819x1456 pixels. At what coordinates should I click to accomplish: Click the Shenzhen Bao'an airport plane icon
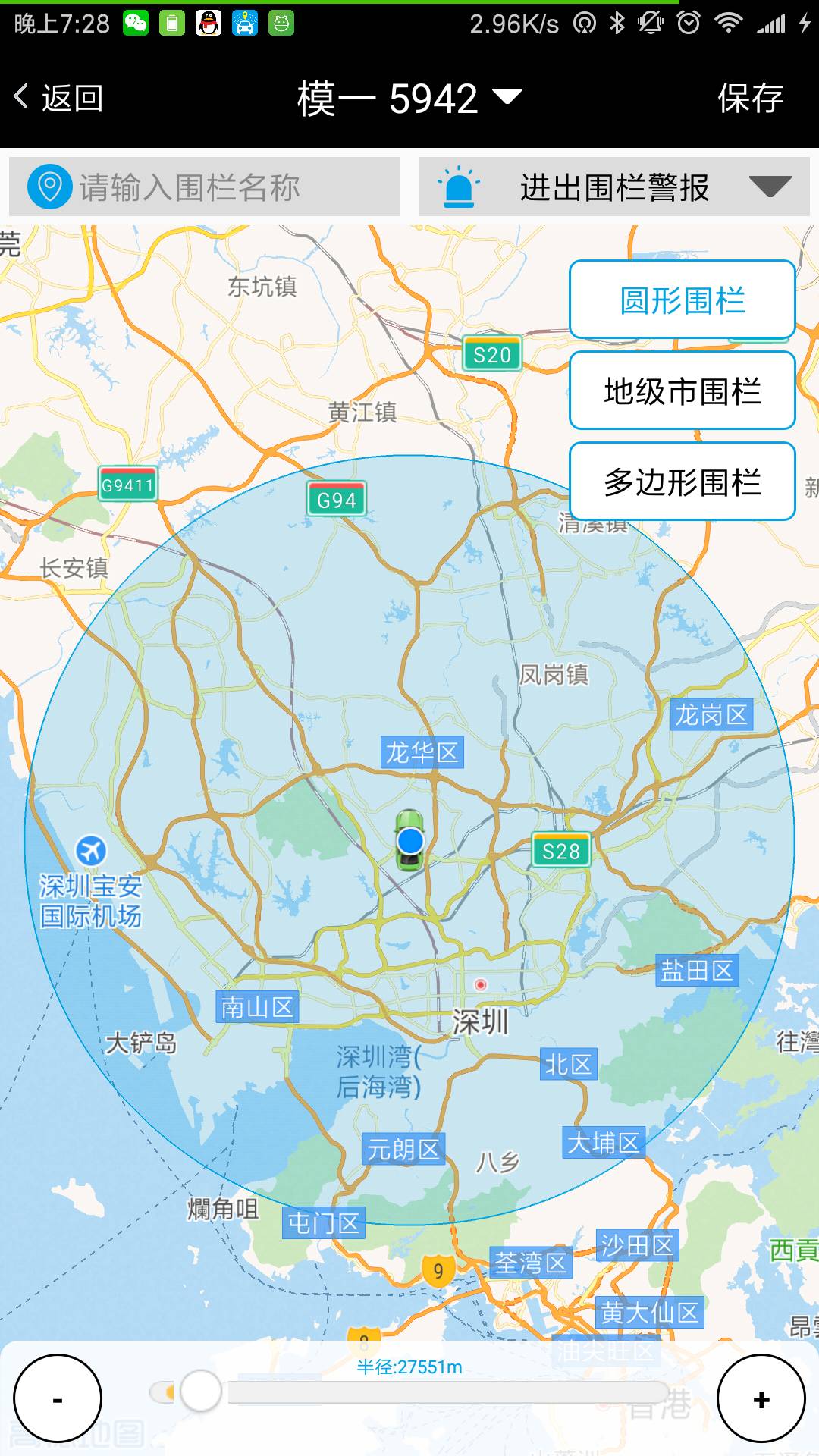[x=90, y=852]
